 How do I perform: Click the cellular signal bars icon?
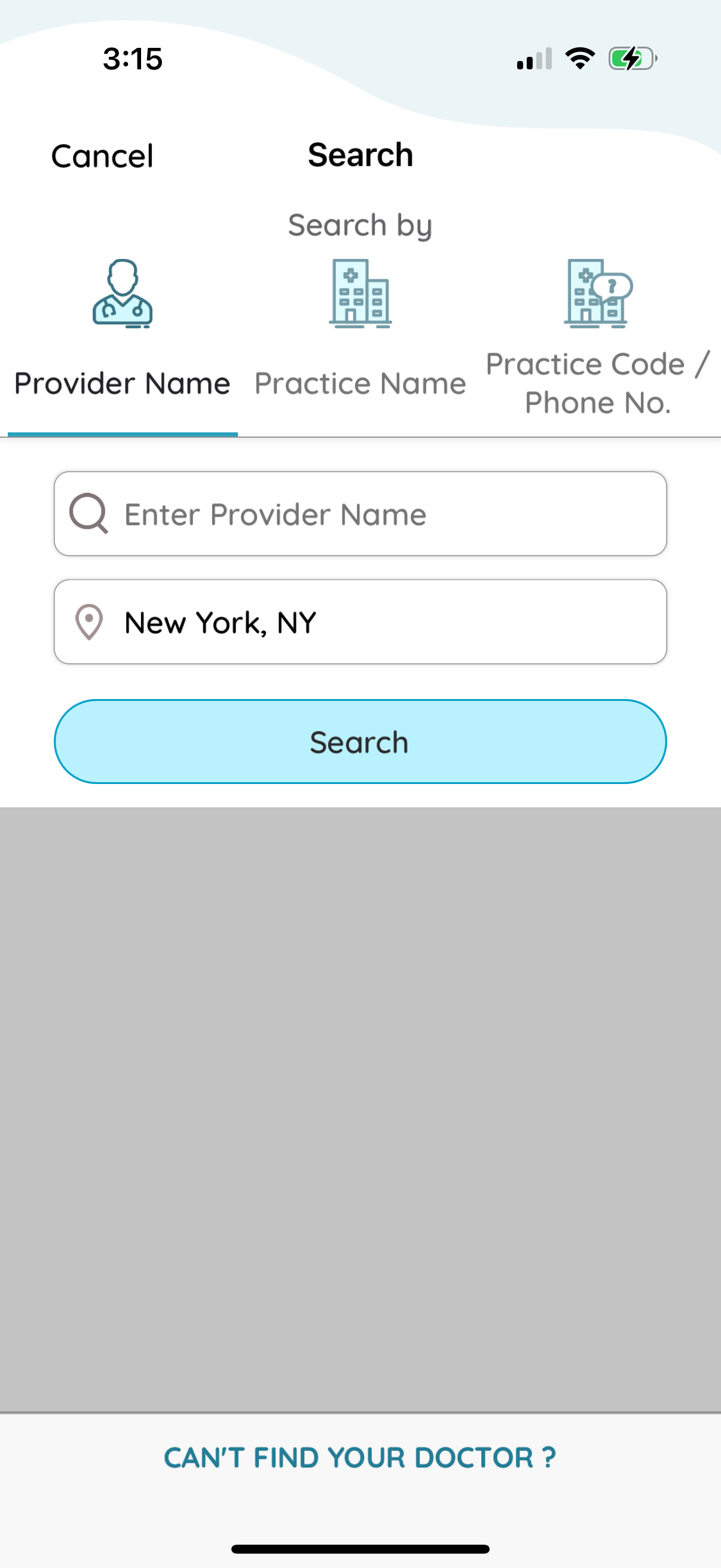(534, 58)
